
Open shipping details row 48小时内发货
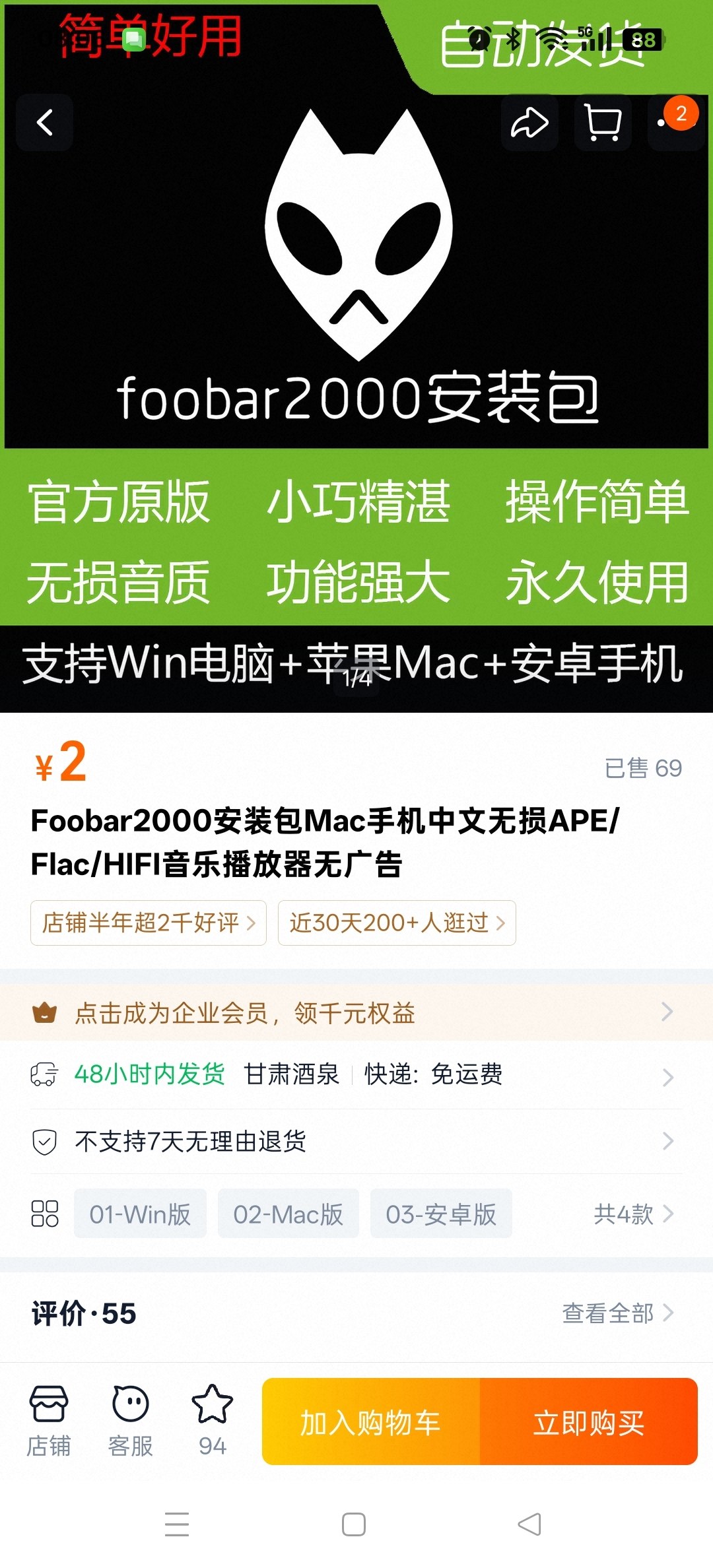coord(356,1075)
